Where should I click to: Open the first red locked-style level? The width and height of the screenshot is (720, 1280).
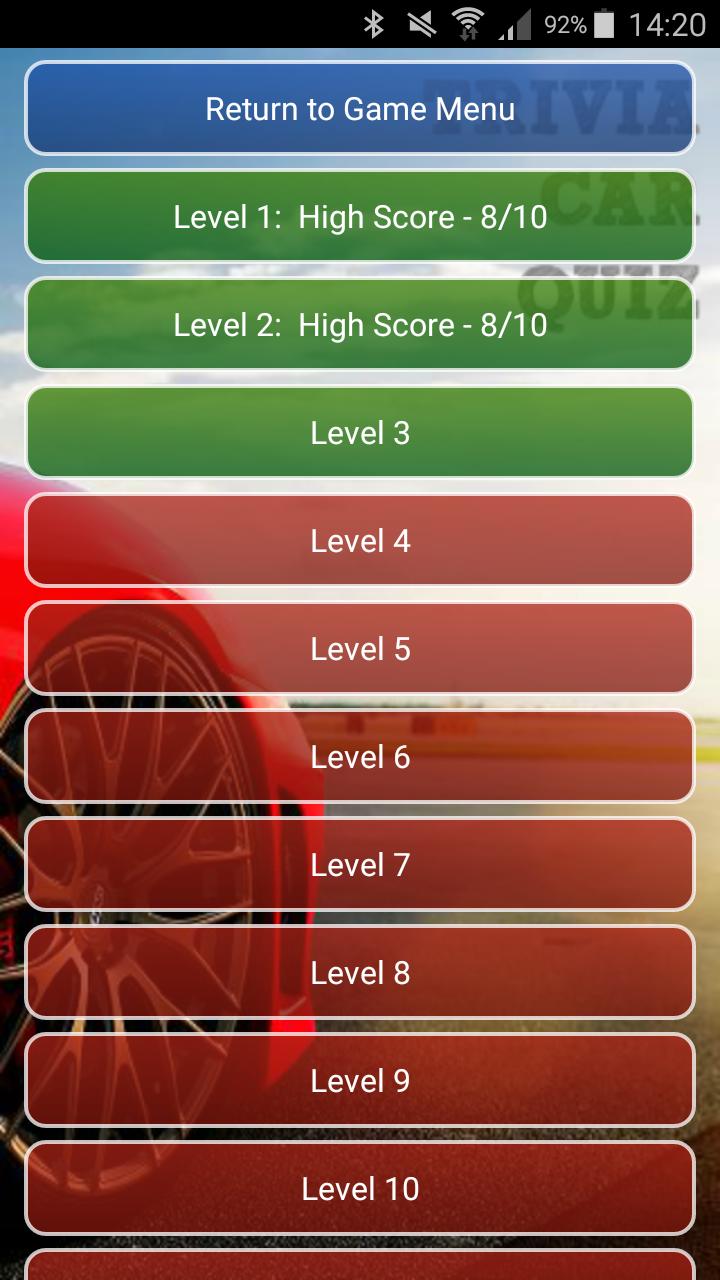[x=360, y=540]
